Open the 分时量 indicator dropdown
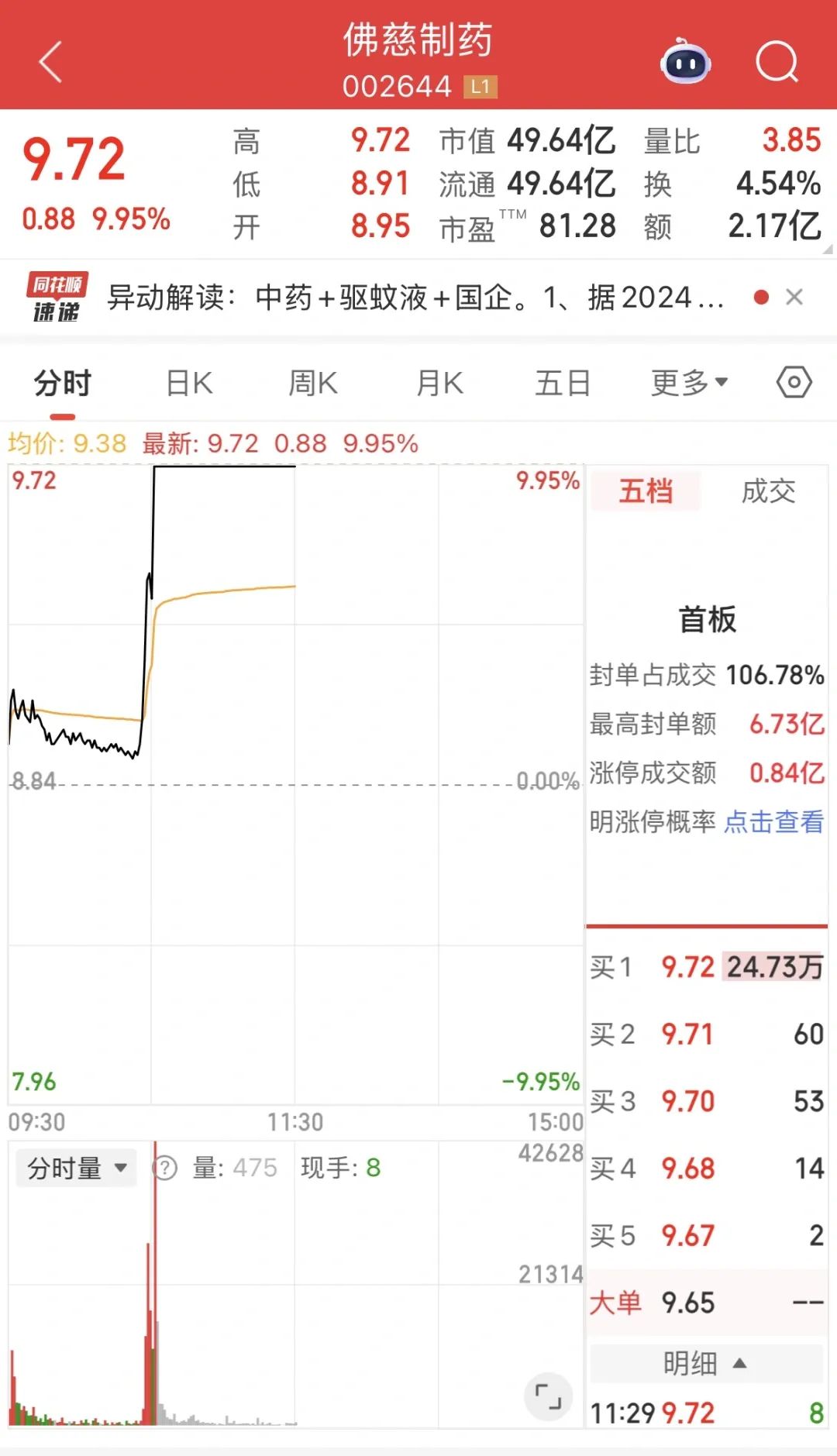This screenshot has width=837, height=1456. tap(75, 1167)
